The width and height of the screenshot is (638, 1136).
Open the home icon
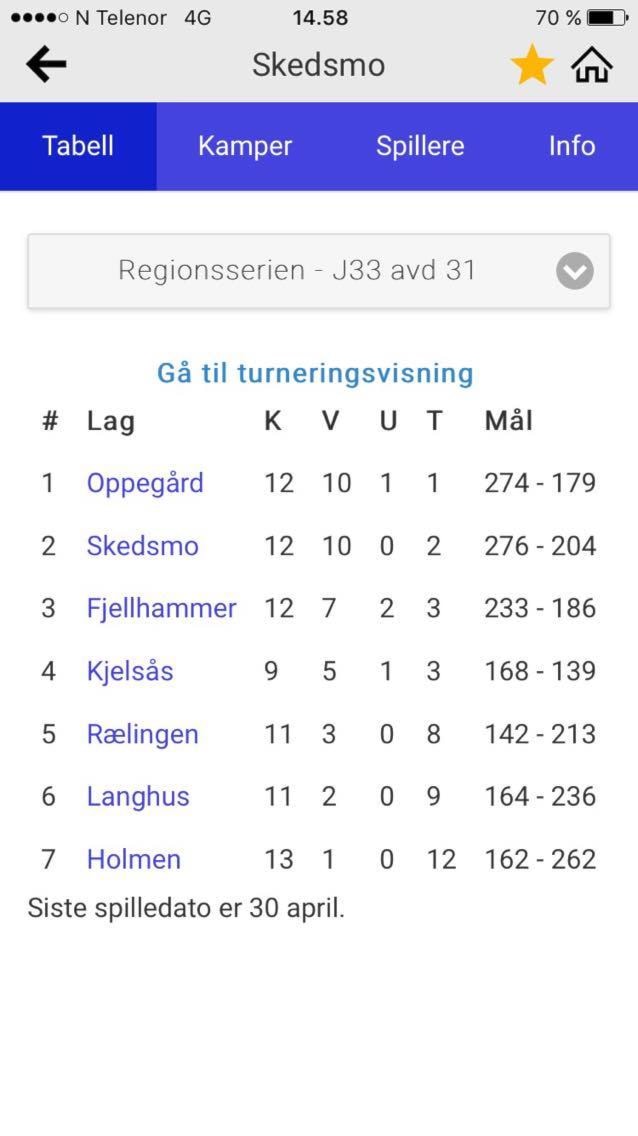point(592,65)
